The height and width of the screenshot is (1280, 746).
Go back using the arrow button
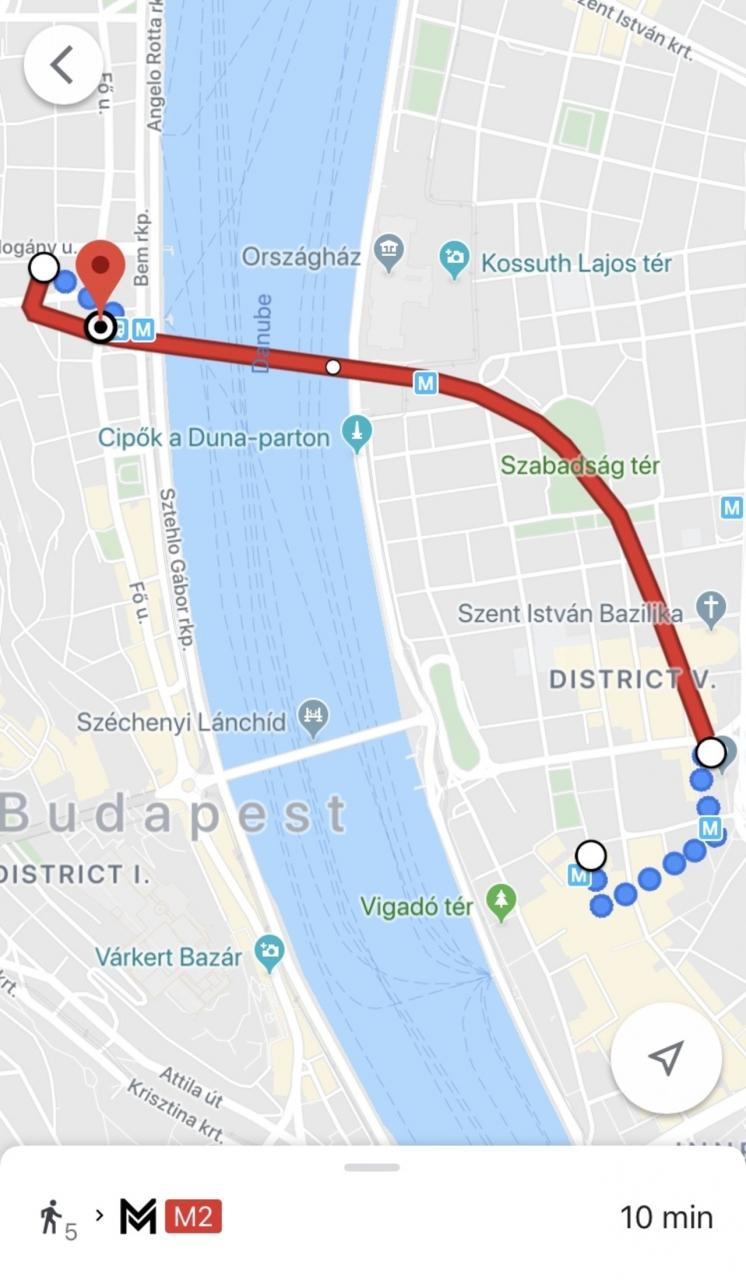(63, 65)
